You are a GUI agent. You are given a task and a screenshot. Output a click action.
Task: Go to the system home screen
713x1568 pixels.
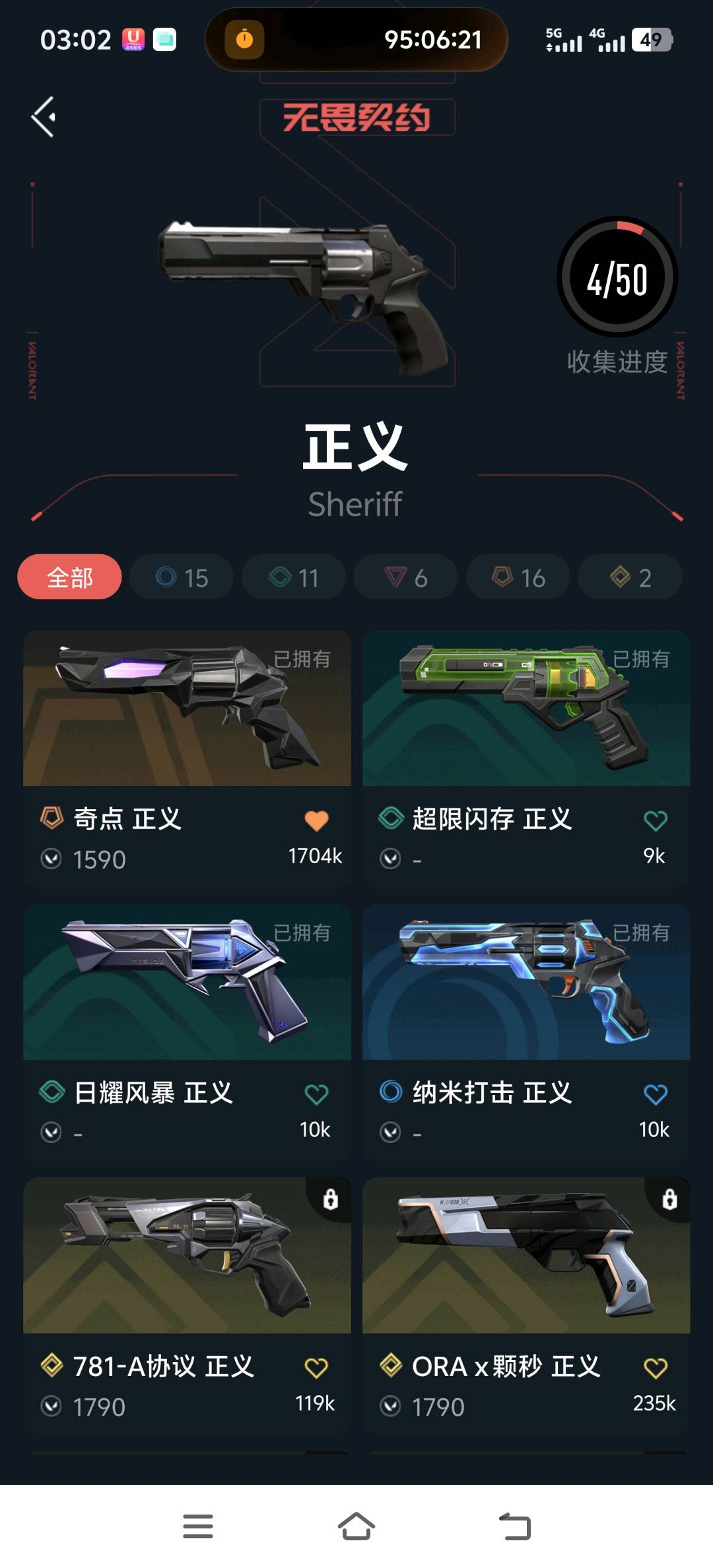(356, 1526)
